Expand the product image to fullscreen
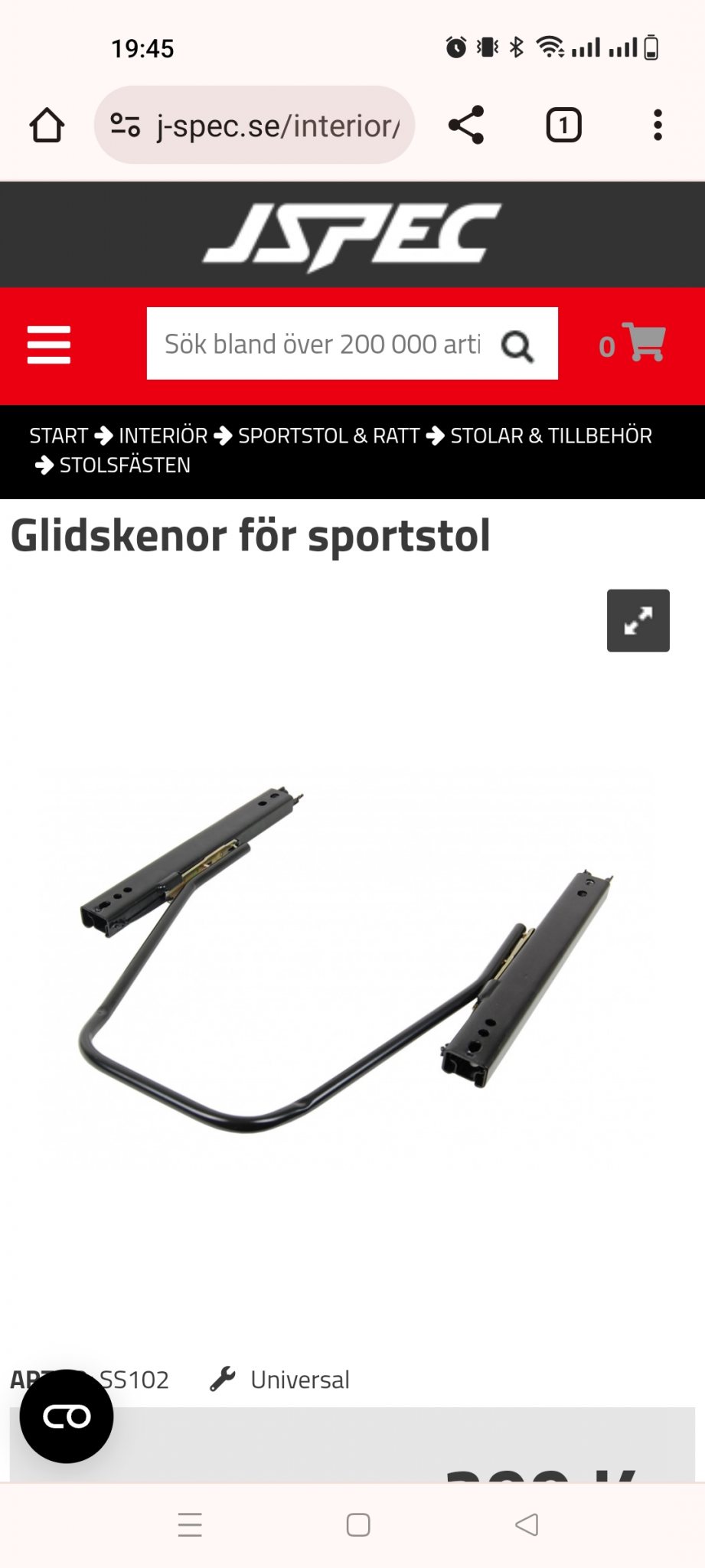Screen dimensions: 705x1568 (x=638, y=620)
